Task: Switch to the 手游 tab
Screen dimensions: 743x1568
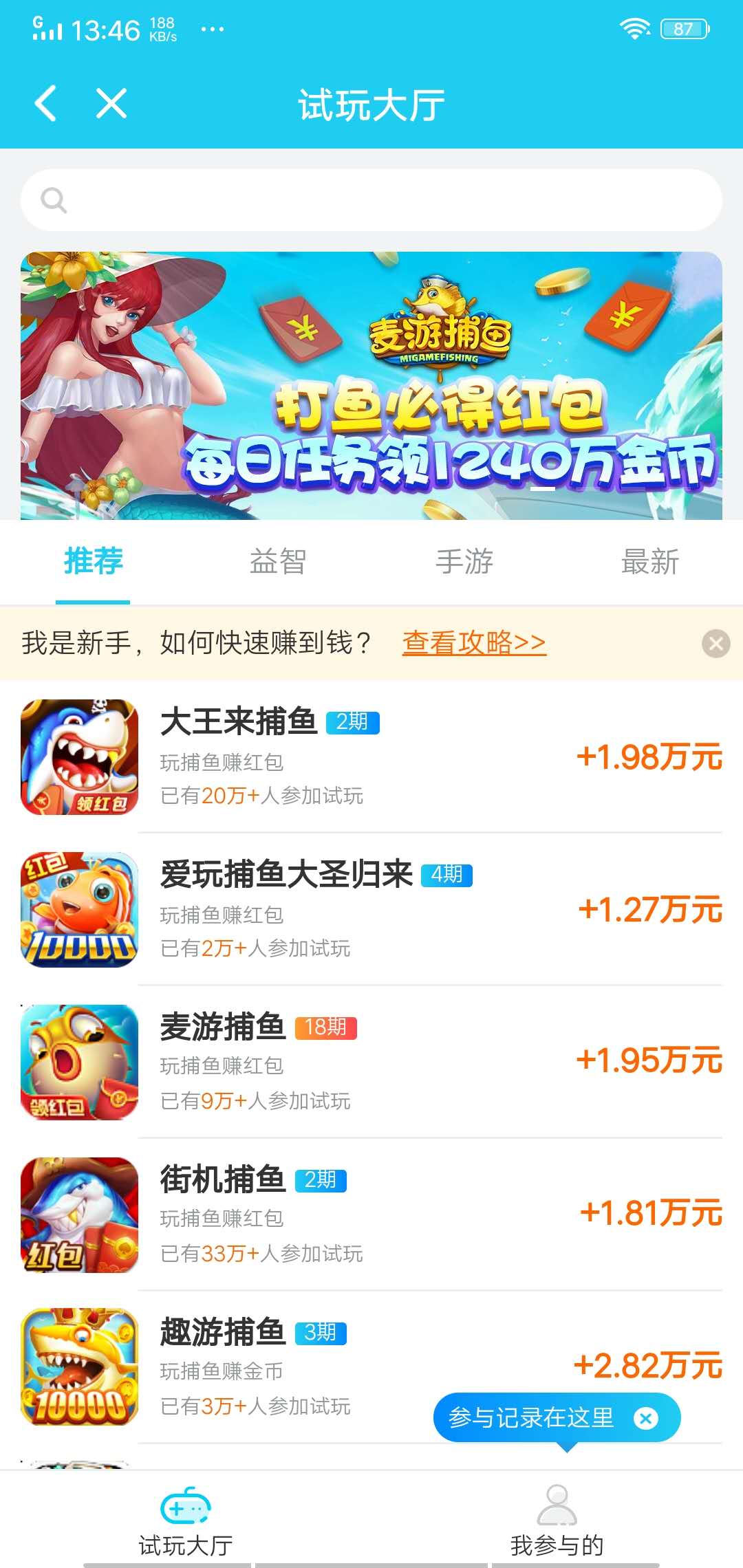Action: (464, 562)
